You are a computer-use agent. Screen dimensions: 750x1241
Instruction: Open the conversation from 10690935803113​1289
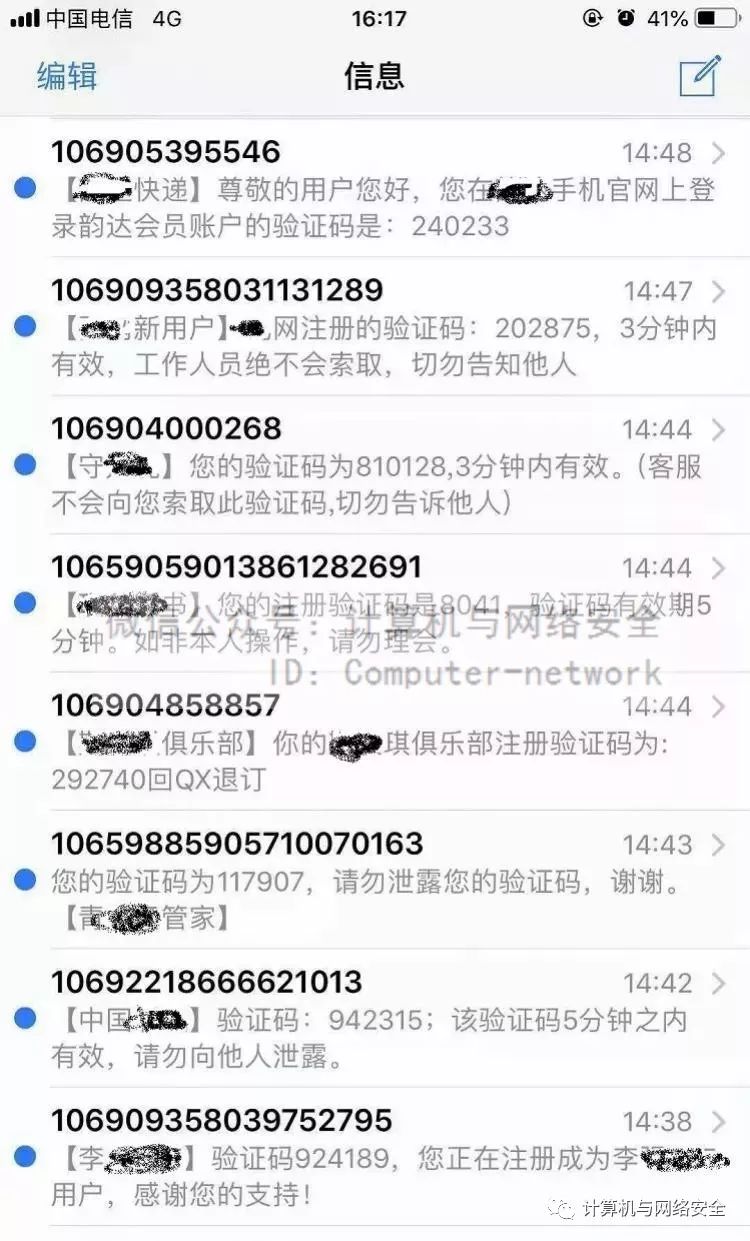pyautogui.click(x=380, y=326)
